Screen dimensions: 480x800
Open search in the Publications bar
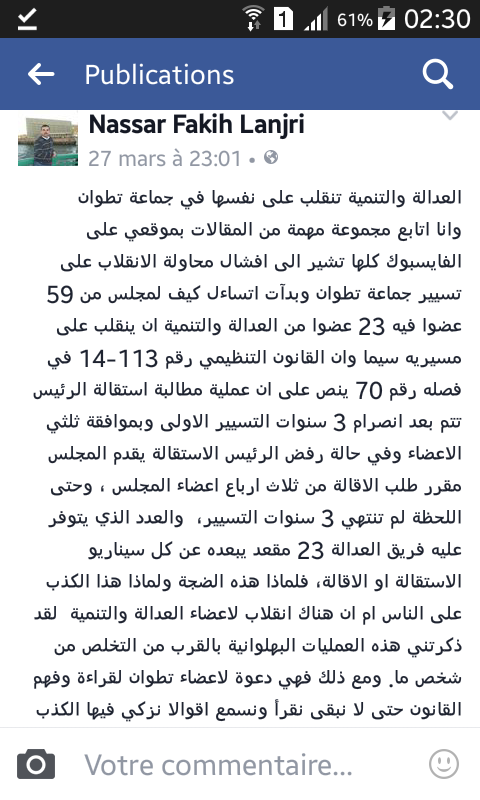coord(438,75)
